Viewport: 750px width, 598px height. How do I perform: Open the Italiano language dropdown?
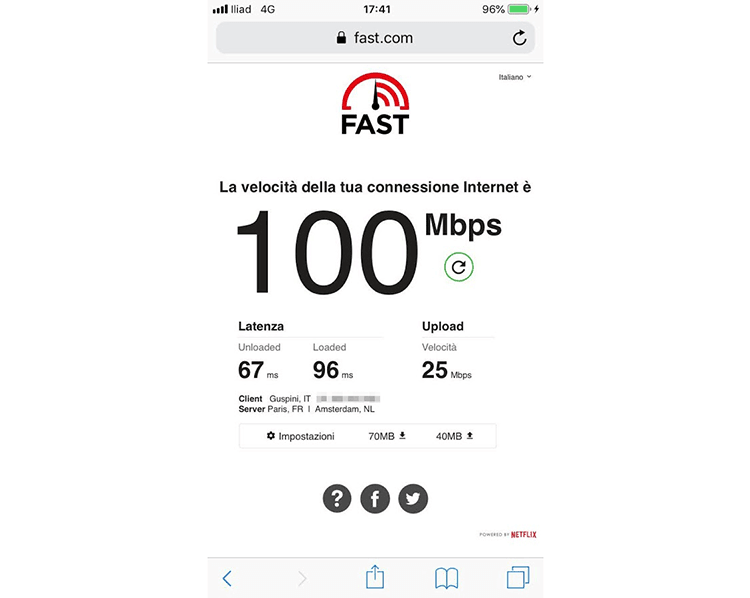pyautogui.click(x=515, y=77)
